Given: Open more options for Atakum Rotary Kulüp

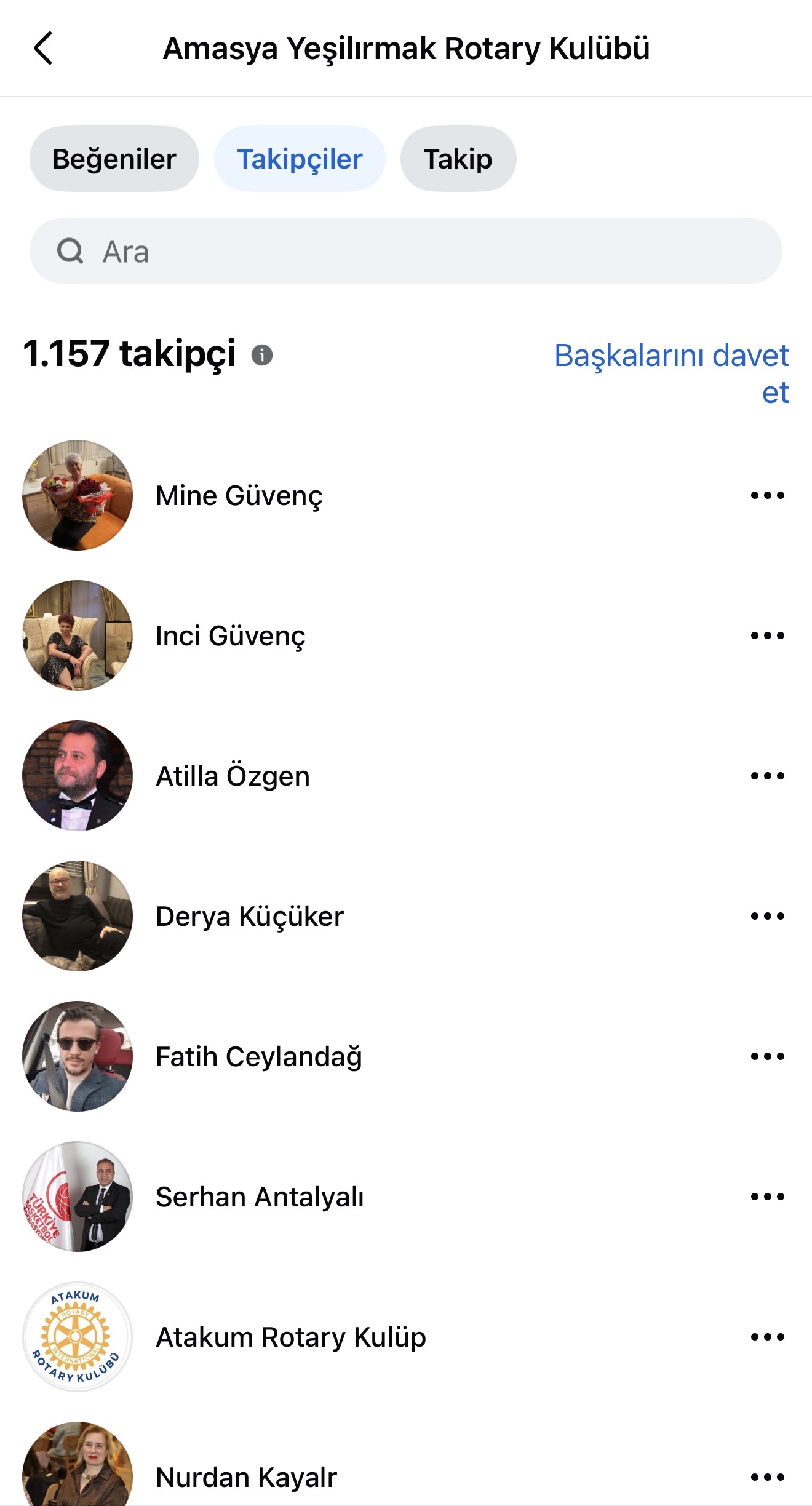Looking at the screenshot, I should point(767,1337).
